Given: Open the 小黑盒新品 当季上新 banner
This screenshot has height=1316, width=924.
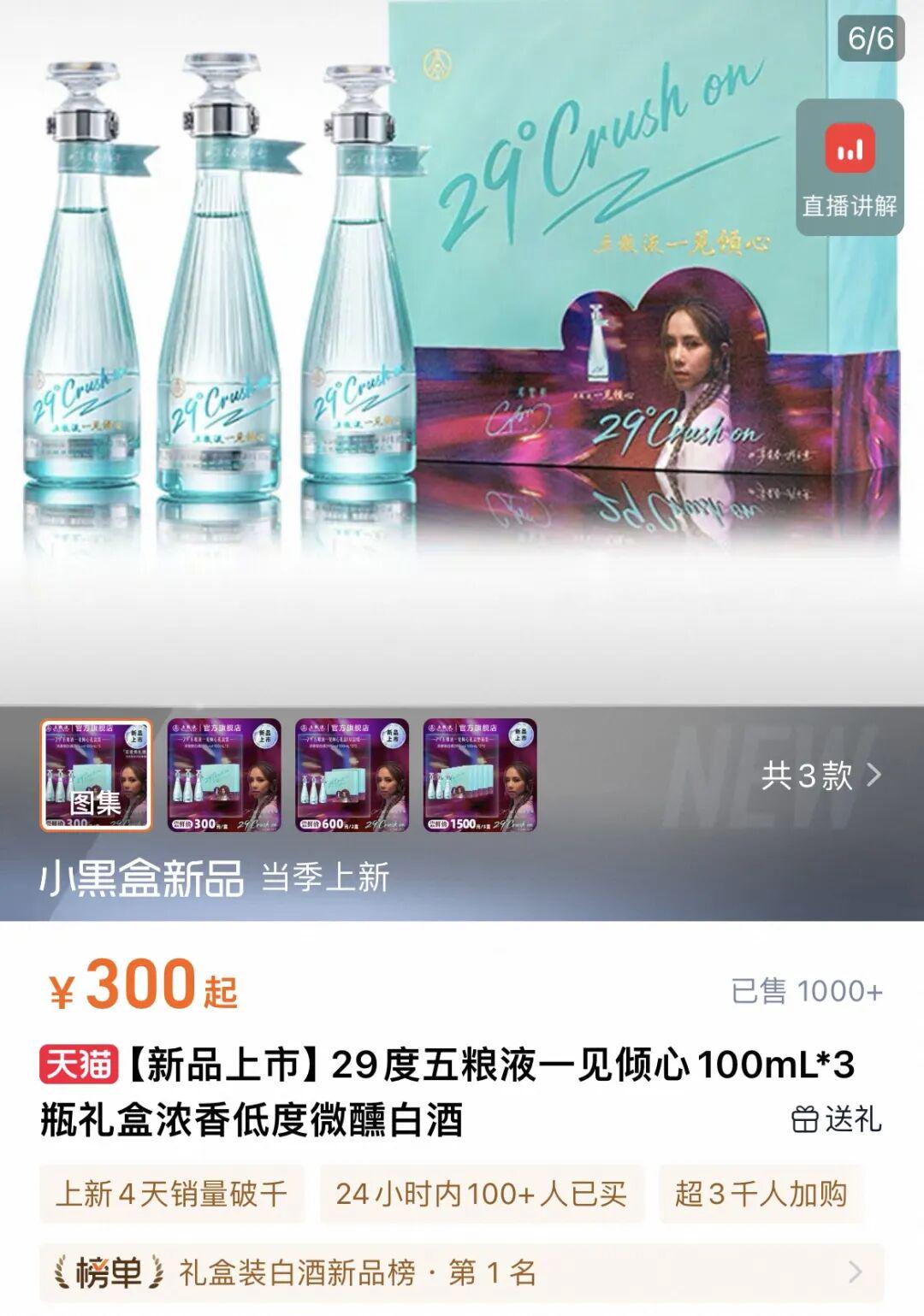Looking at the screenshot, I should (x=214, y=878).
